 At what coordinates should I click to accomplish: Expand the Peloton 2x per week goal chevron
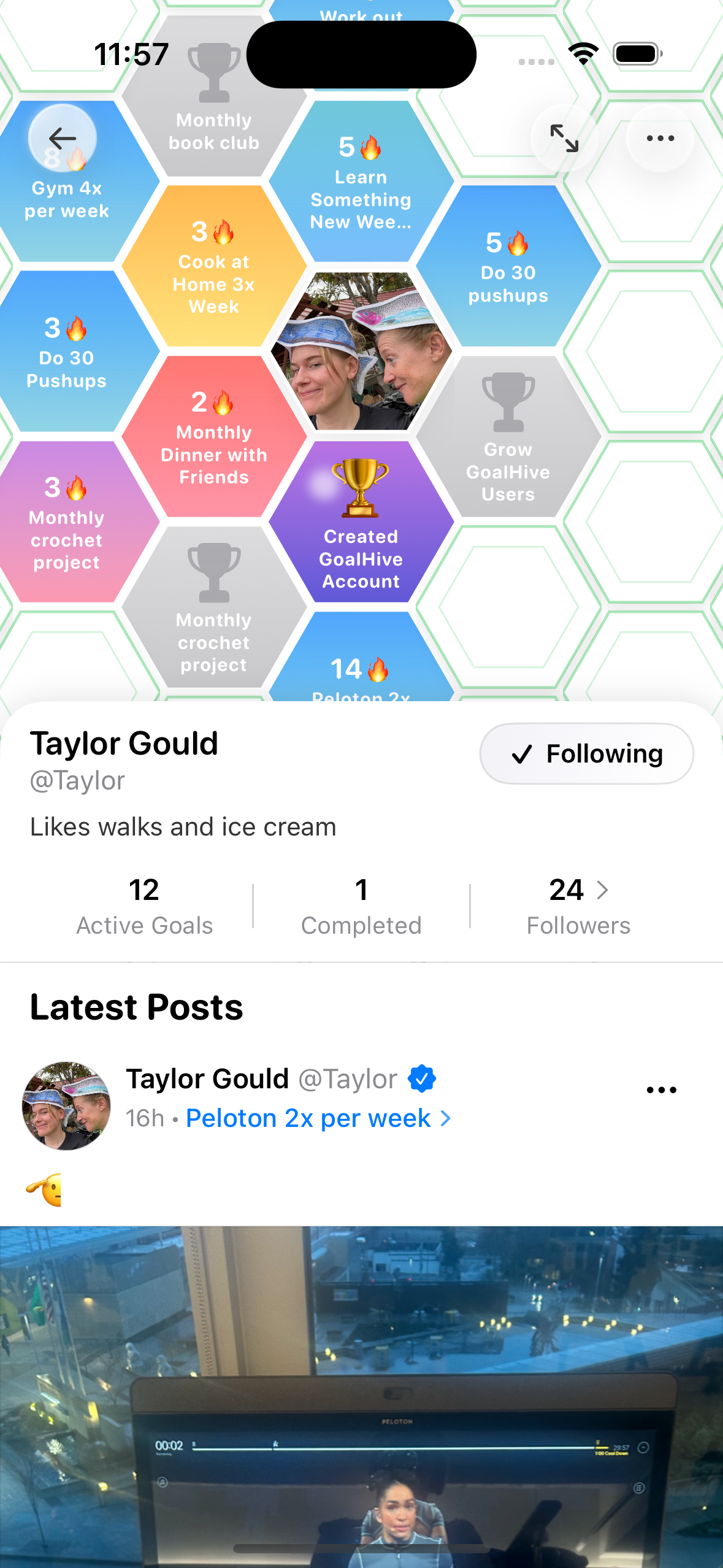(446, 1118)
